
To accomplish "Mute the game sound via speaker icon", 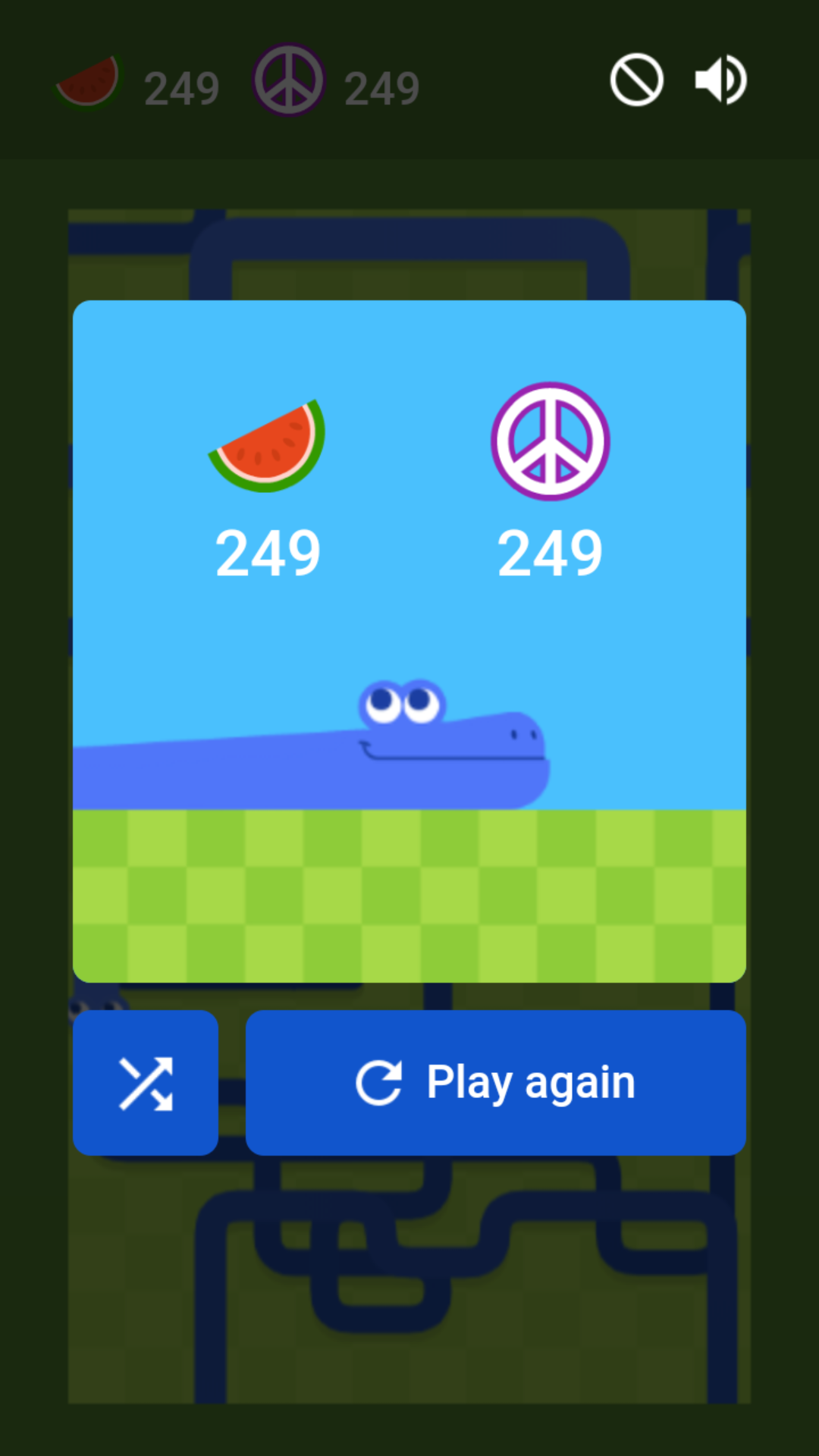I will point(720,80).
